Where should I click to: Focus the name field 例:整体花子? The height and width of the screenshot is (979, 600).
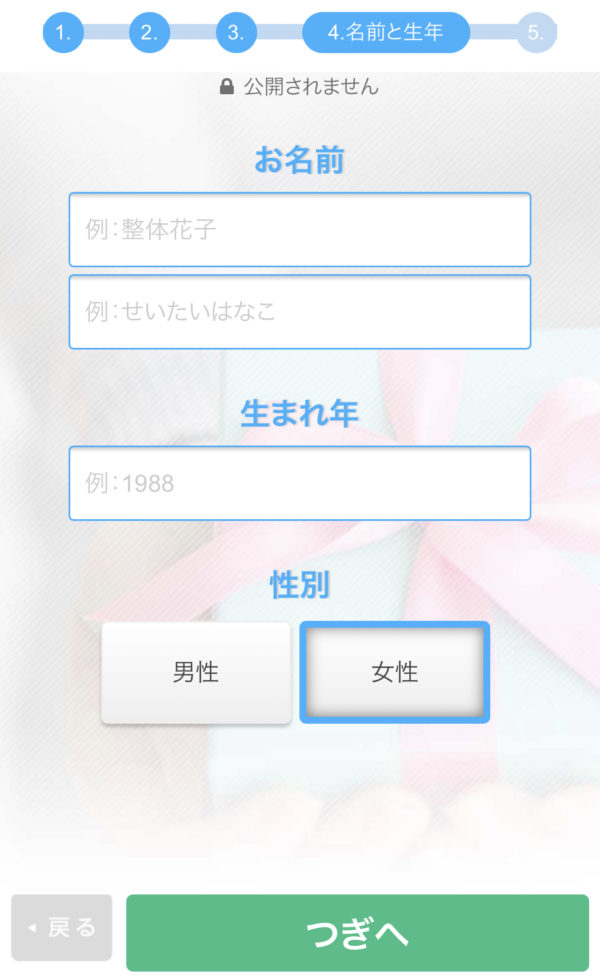pyautogui.click(x=299, y=230)
